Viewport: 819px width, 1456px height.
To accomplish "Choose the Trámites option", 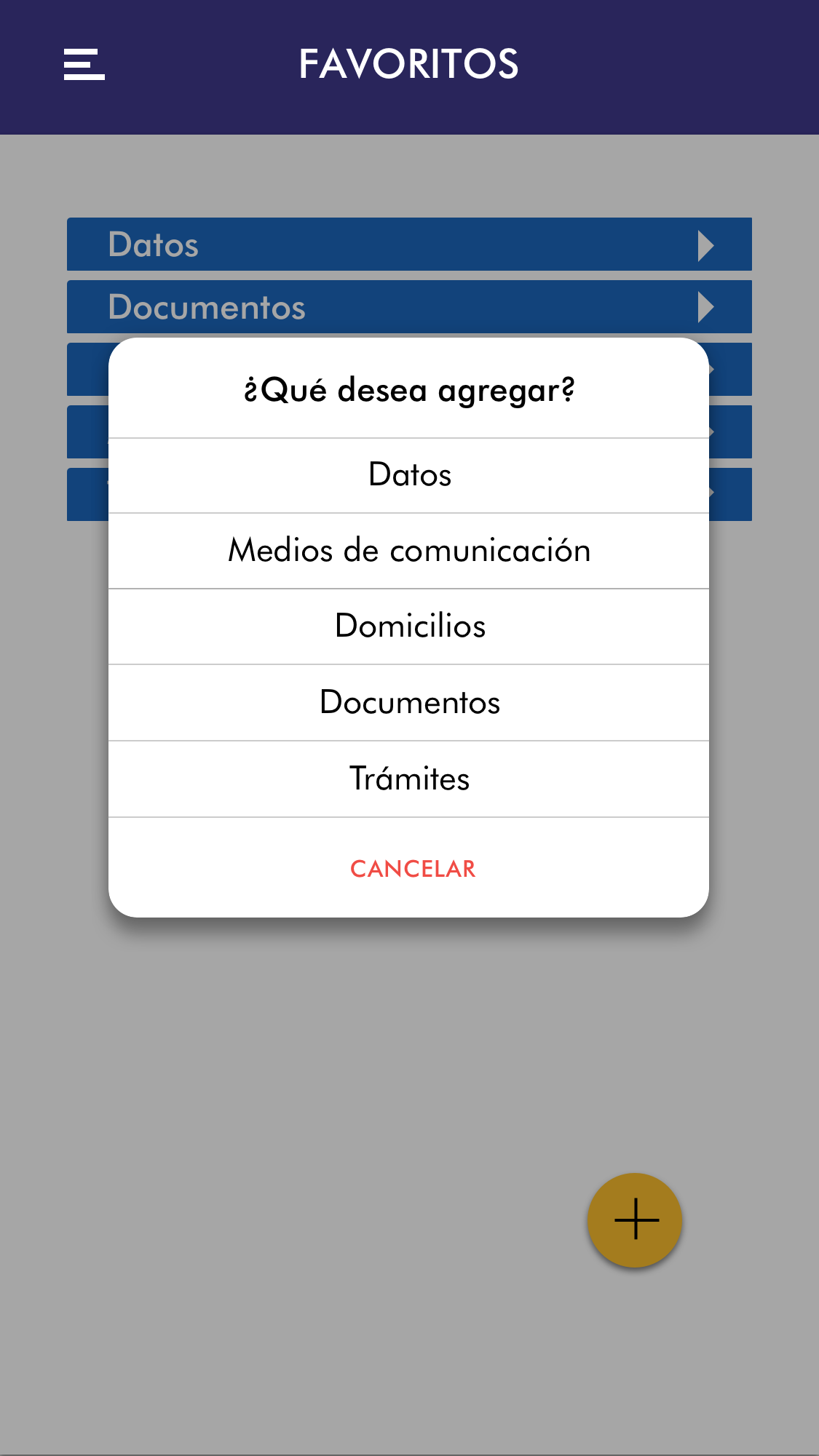I will [409, 779].
